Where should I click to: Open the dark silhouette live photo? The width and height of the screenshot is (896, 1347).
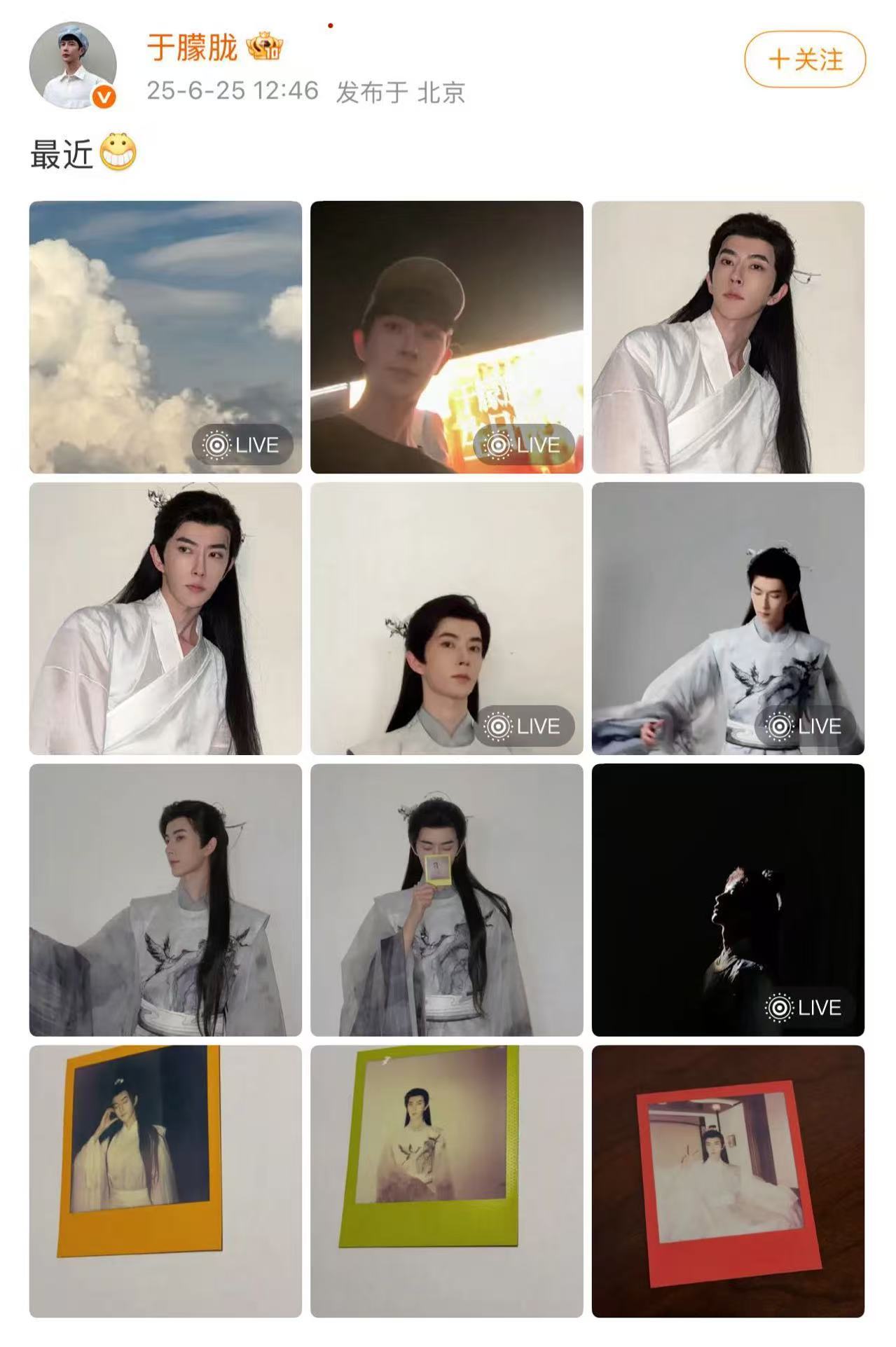(727, 899)
